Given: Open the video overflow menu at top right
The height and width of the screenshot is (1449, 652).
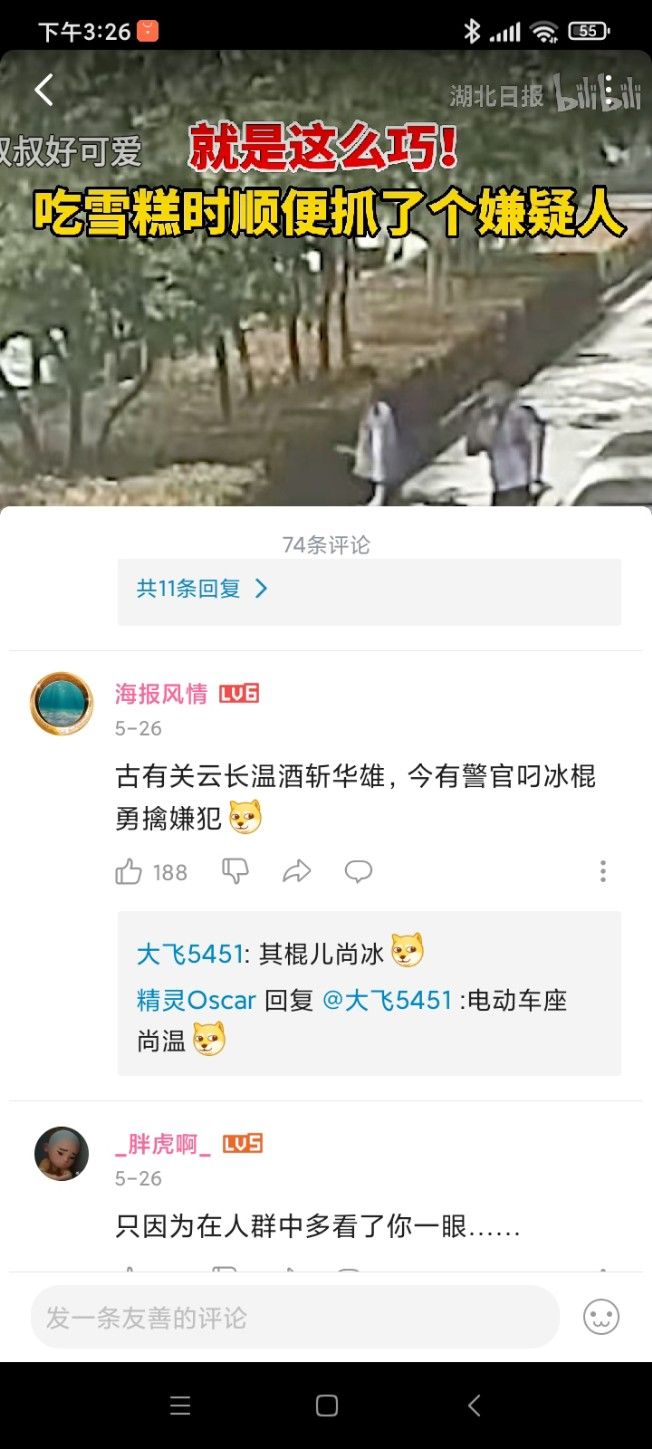Looking at the screenshot, I should pyautogui.click(x=609, y=91).
